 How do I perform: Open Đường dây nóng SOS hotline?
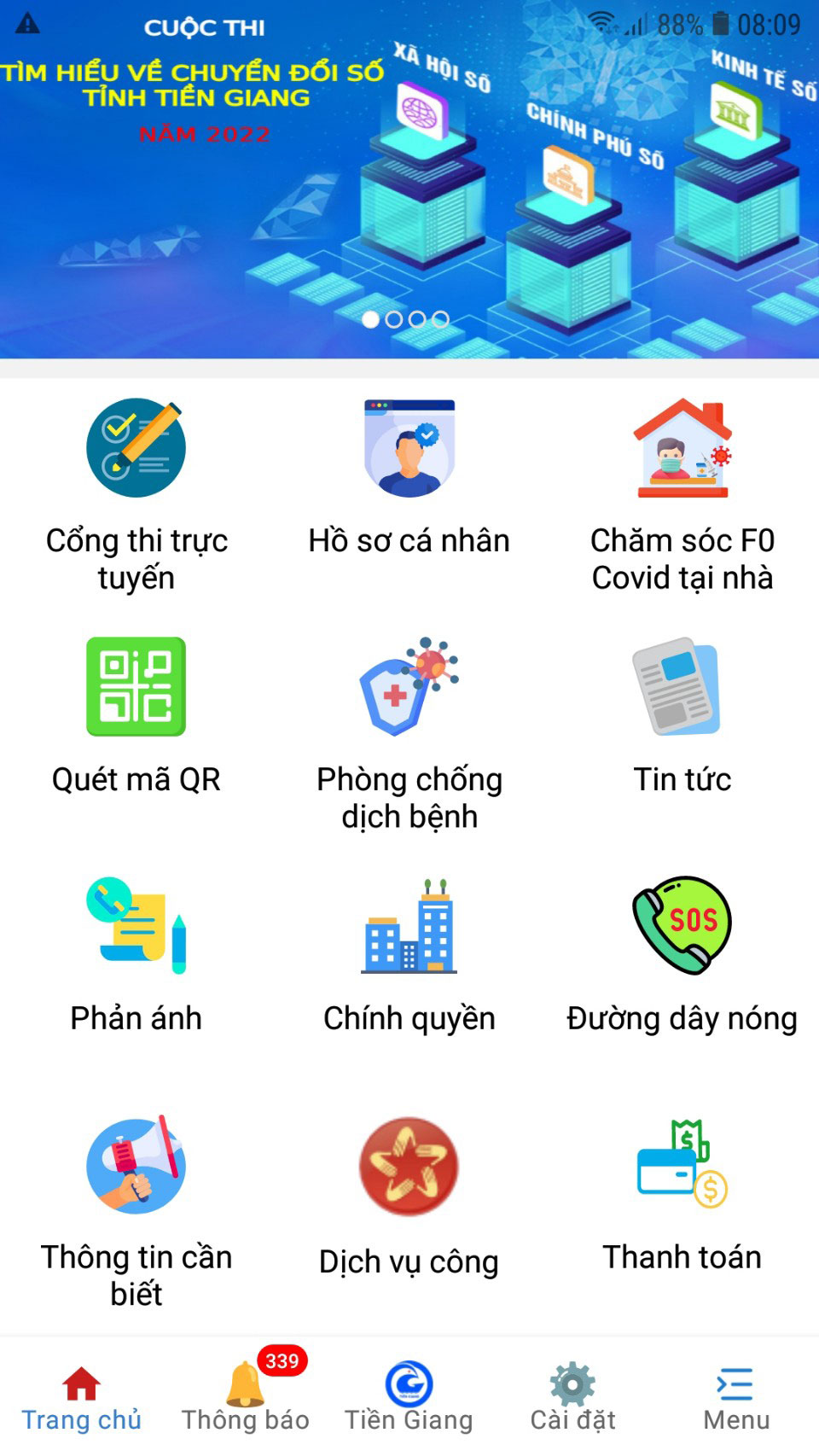tap(682, 954)
